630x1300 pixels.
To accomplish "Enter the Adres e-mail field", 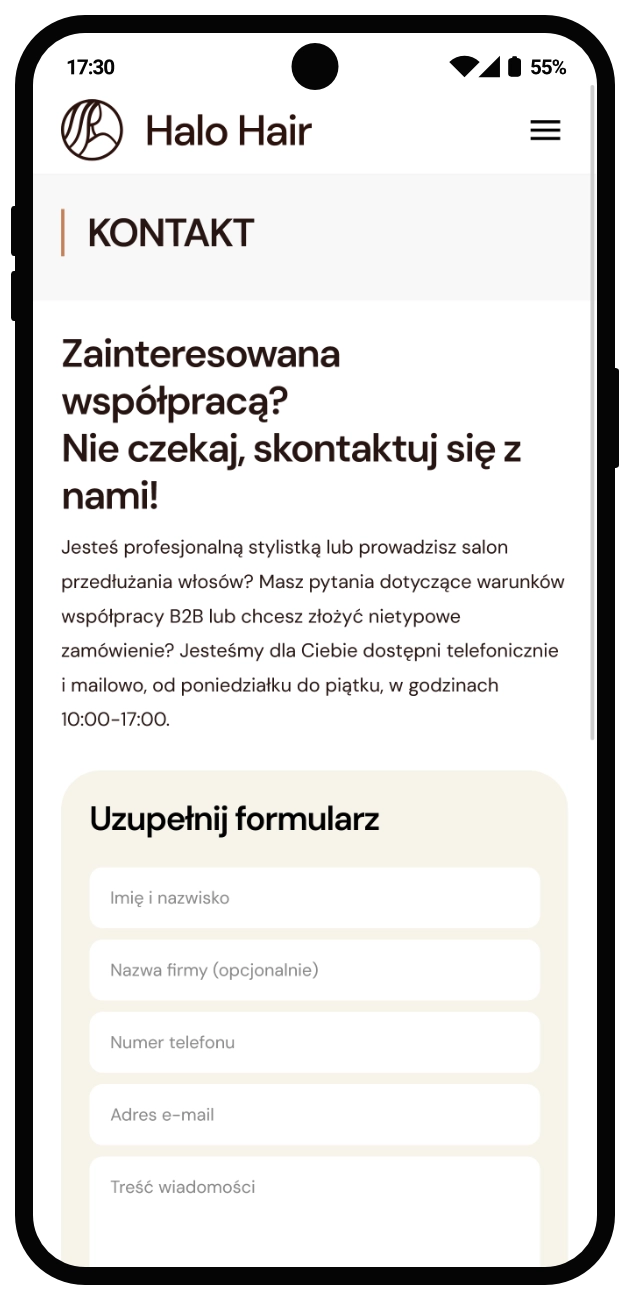I will click(314, 1114).
